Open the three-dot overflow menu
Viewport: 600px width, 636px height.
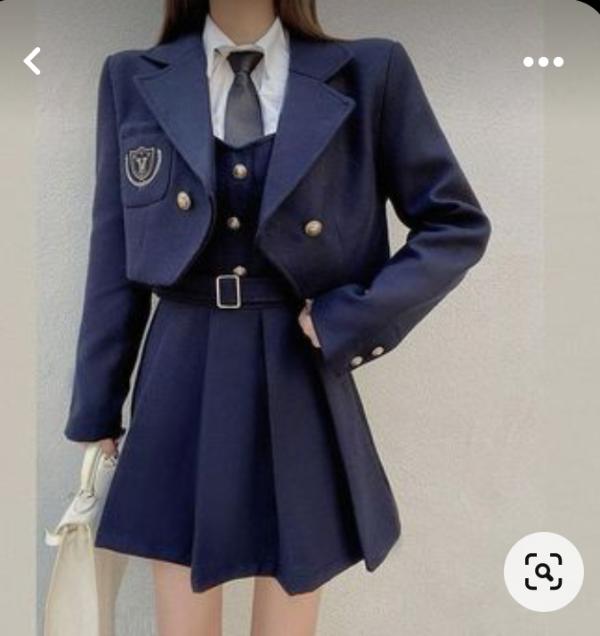click(543, 61)
